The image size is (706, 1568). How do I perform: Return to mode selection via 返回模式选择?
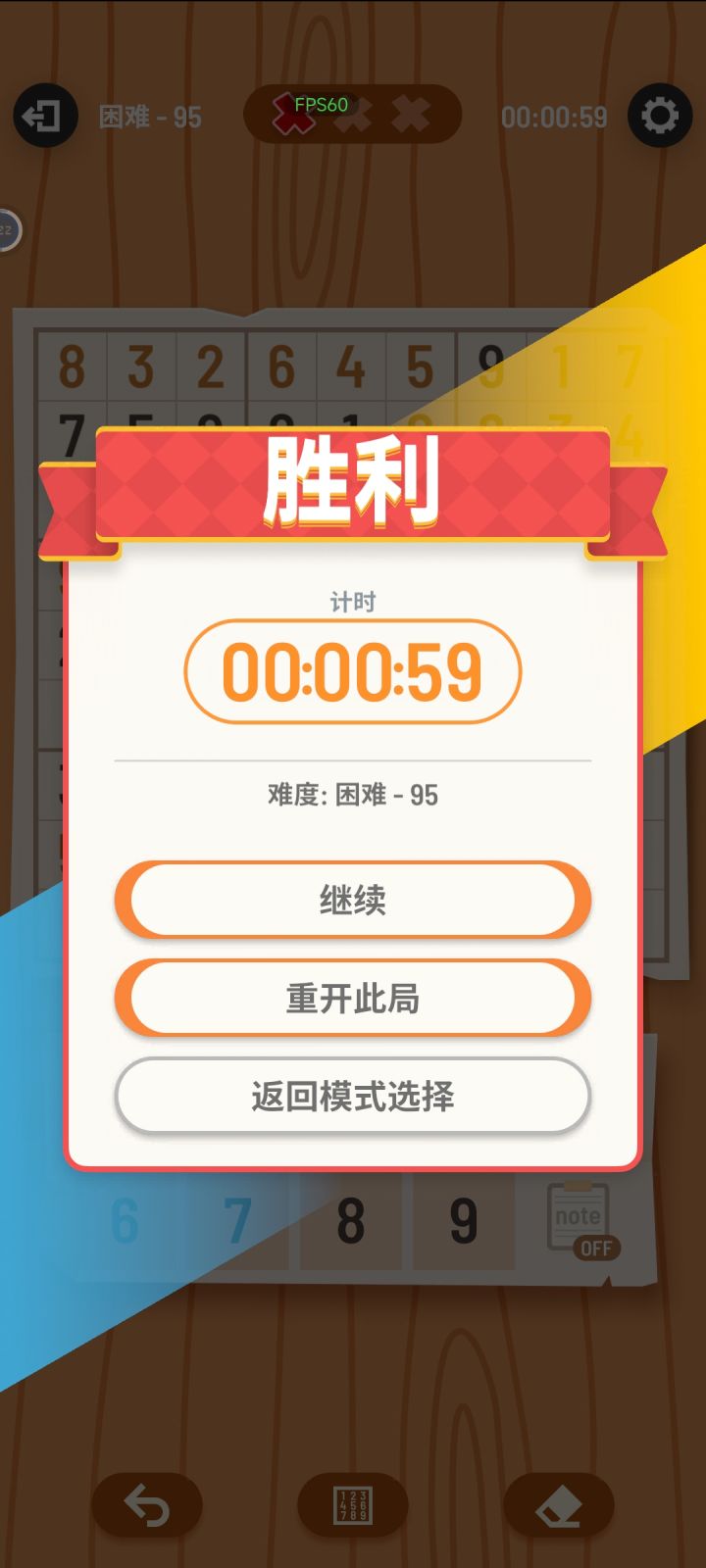pos(353,1096)
